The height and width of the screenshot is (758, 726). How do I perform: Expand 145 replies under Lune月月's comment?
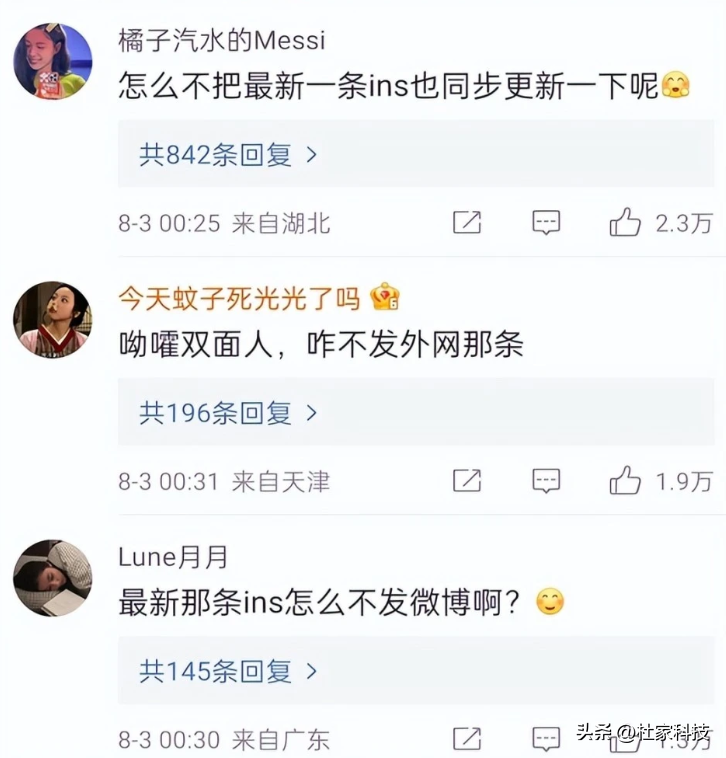[228, 671]
